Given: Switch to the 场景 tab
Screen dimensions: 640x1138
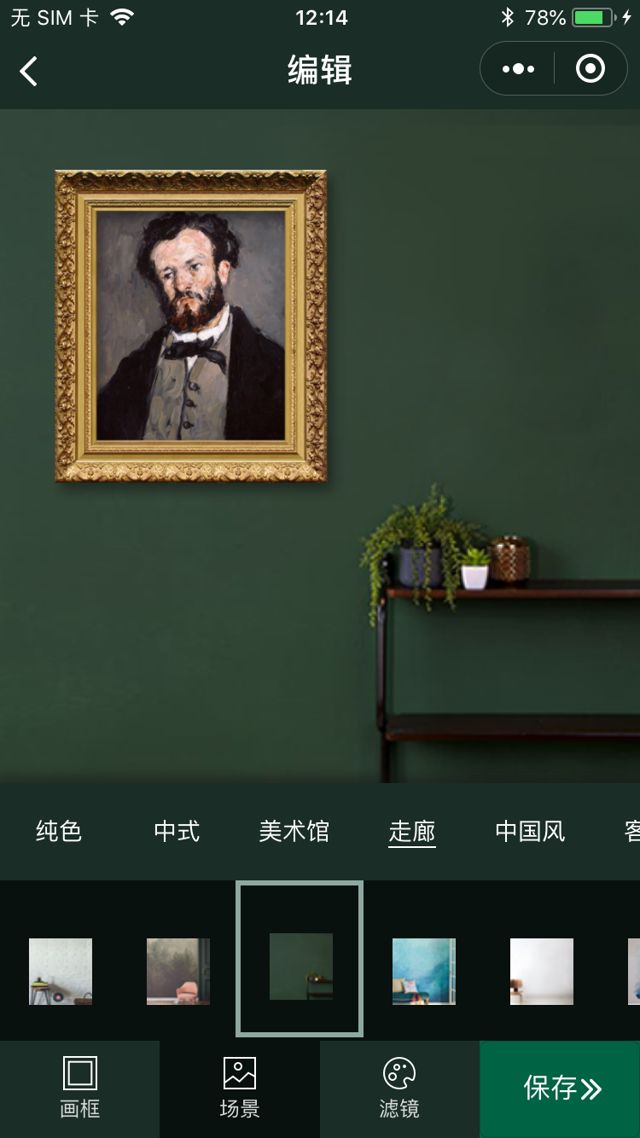Looking at the screenshot, I should (240, 1088).
